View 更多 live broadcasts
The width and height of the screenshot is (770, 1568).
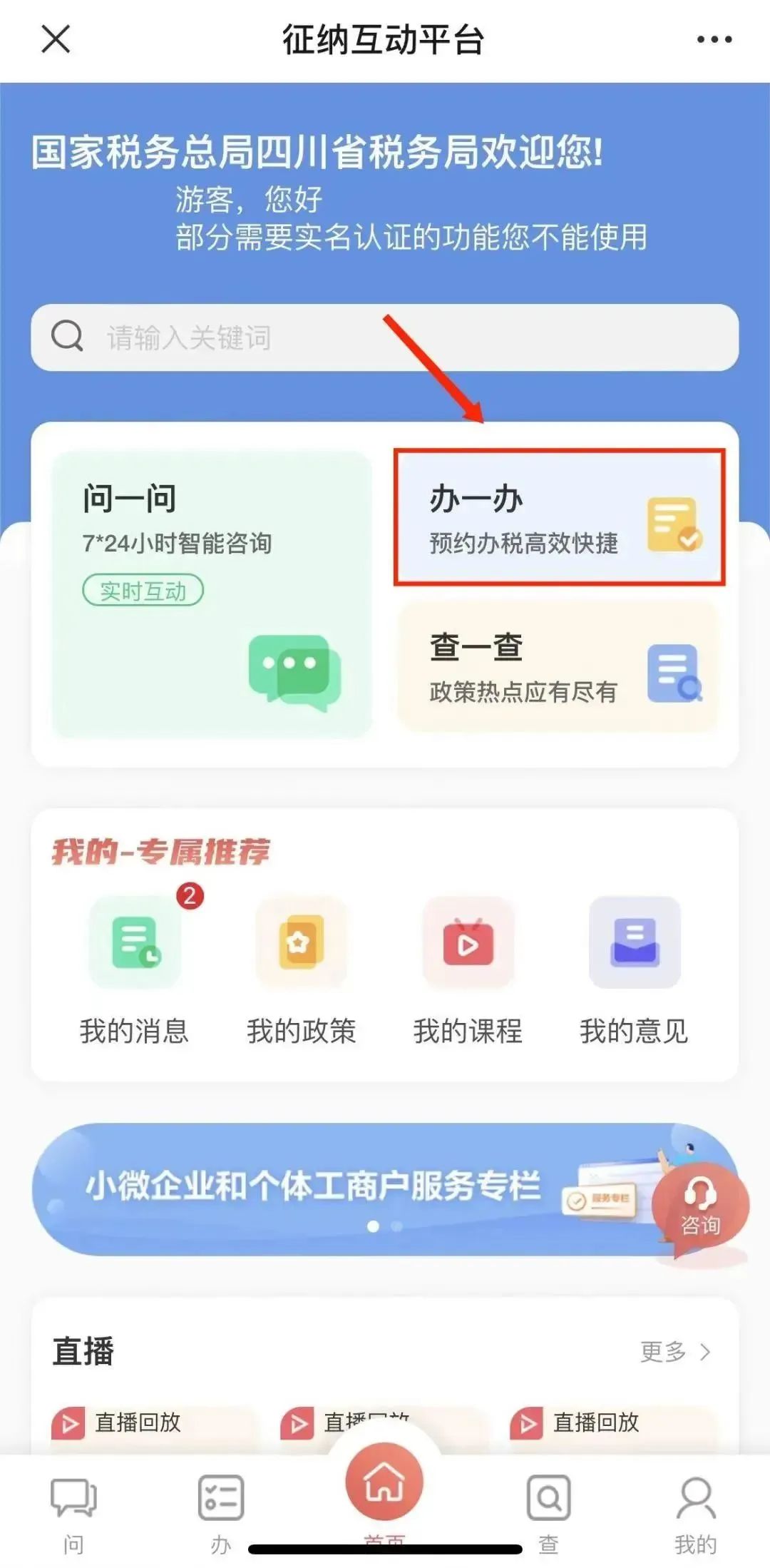(x=675, y=1351)
